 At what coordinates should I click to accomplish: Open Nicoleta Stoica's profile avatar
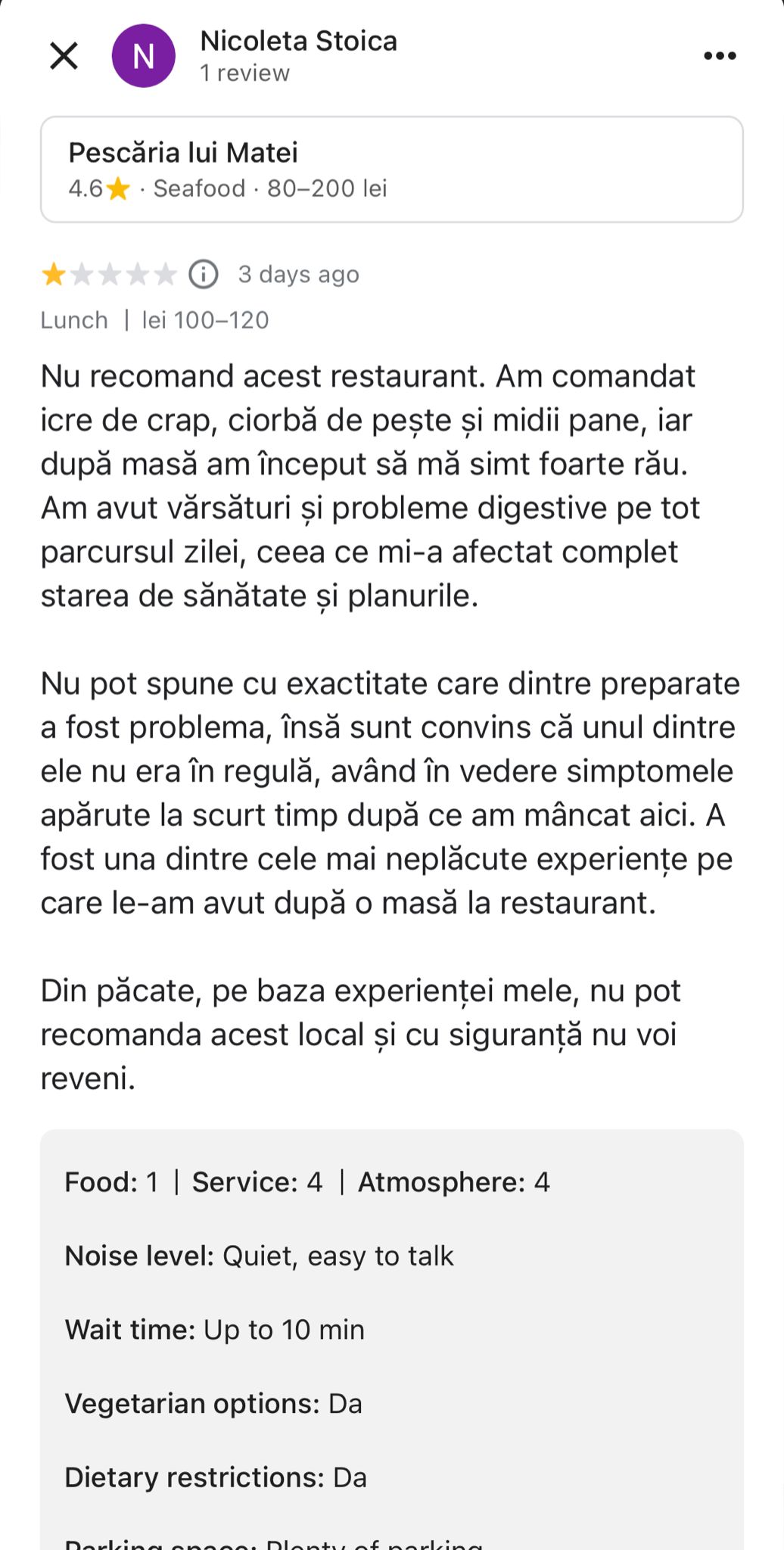coord(144,55)
